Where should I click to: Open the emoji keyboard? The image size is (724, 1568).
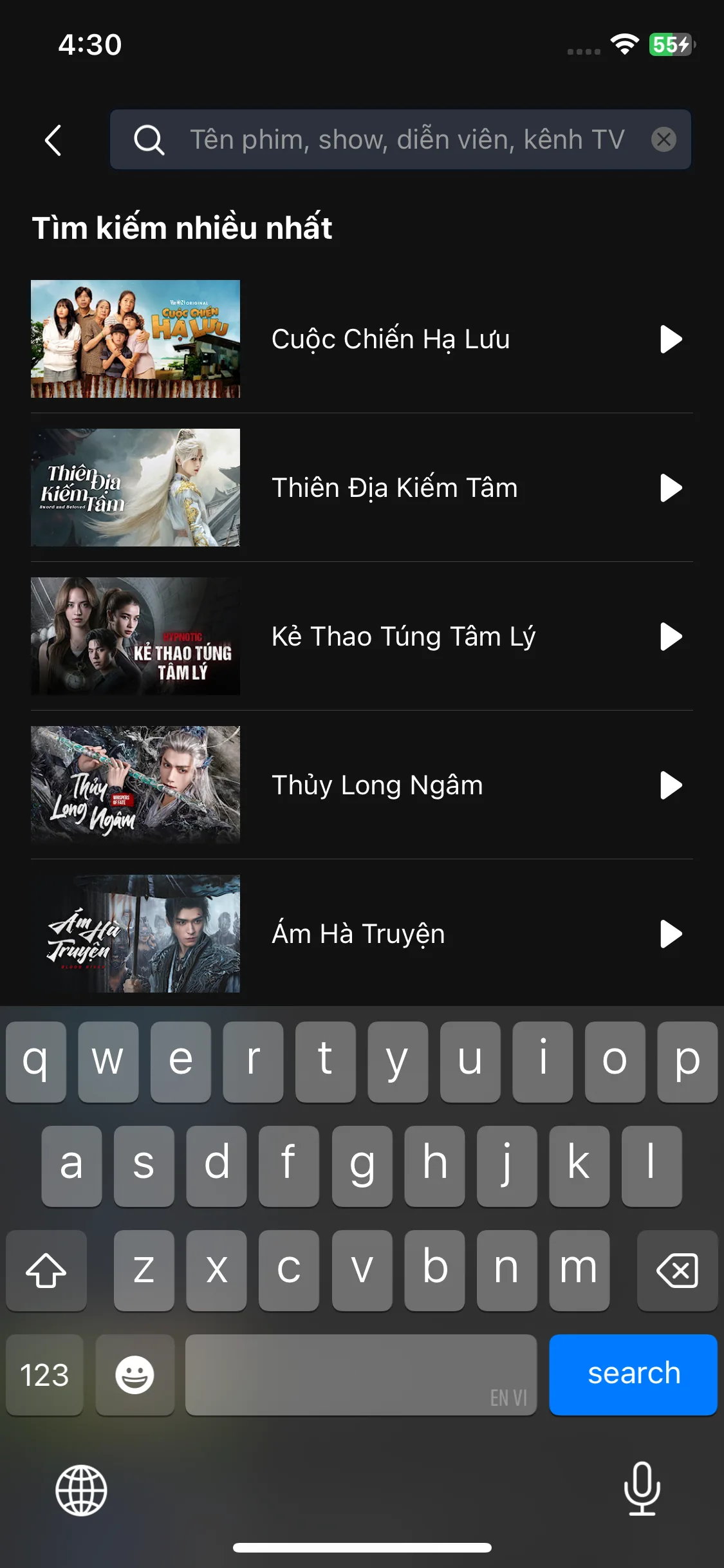[135, 1374]
